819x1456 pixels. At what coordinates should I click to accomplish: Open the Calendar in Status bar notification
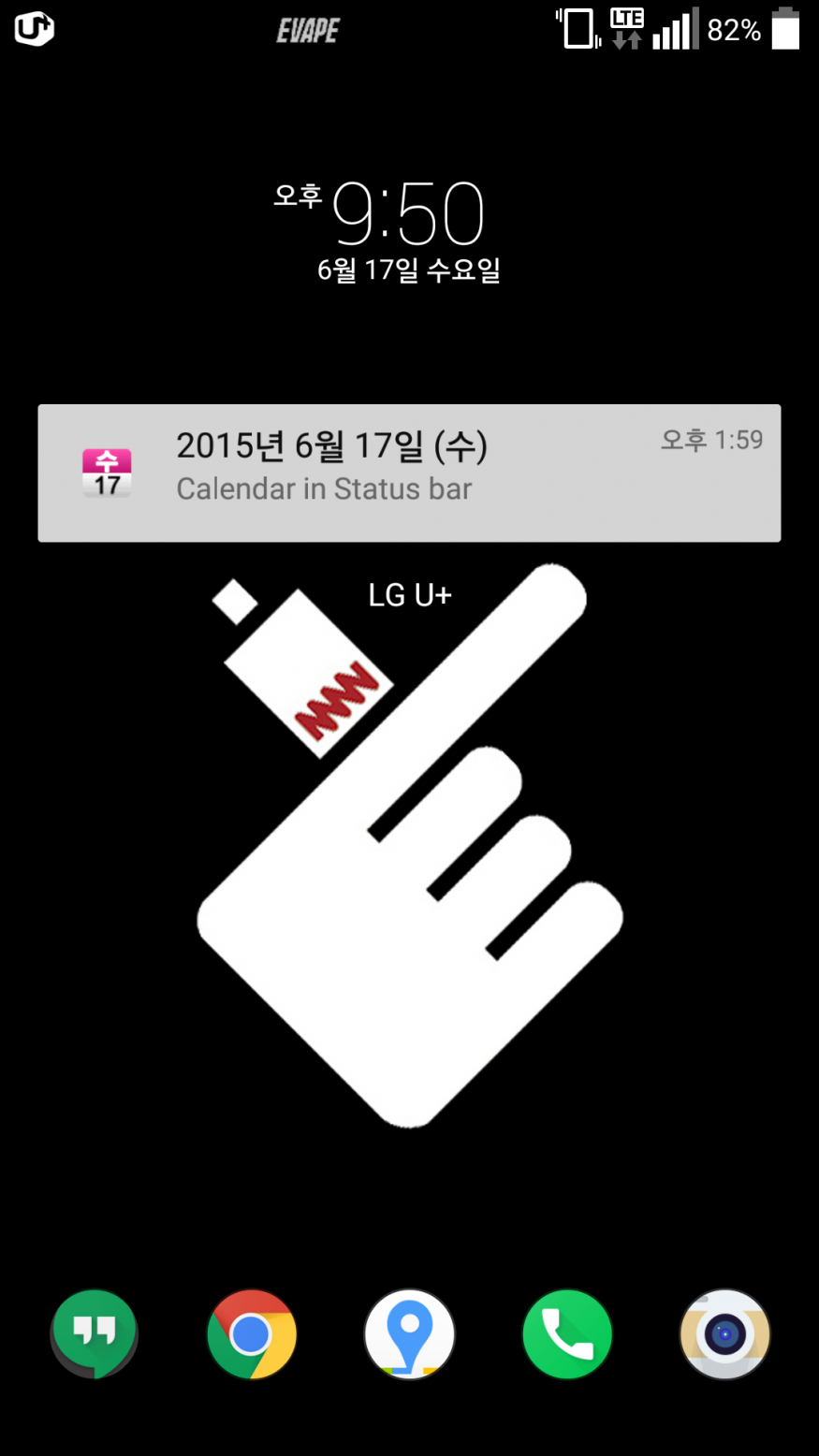409,473
